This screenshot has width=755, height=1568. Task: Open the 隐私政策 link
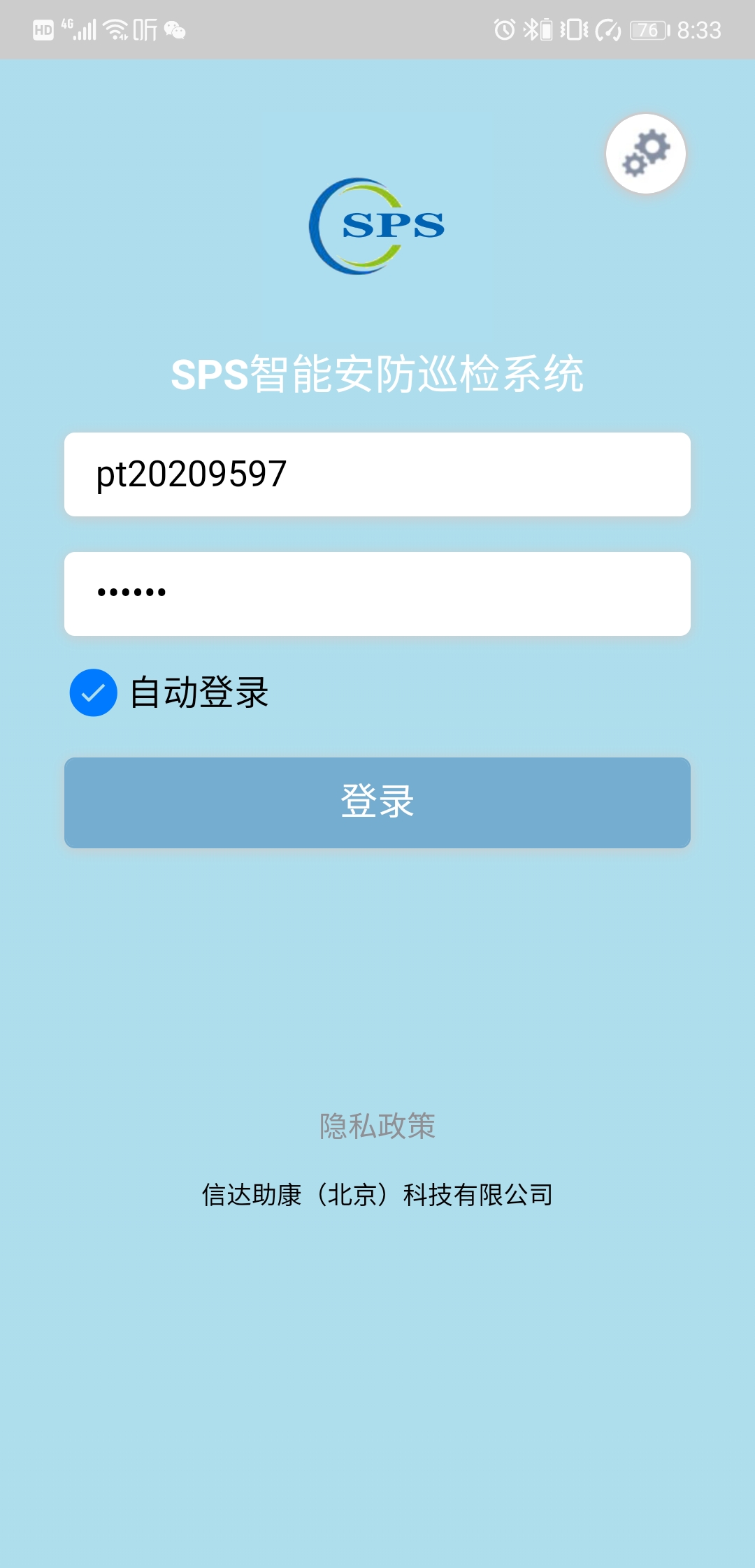[377, 1126]
